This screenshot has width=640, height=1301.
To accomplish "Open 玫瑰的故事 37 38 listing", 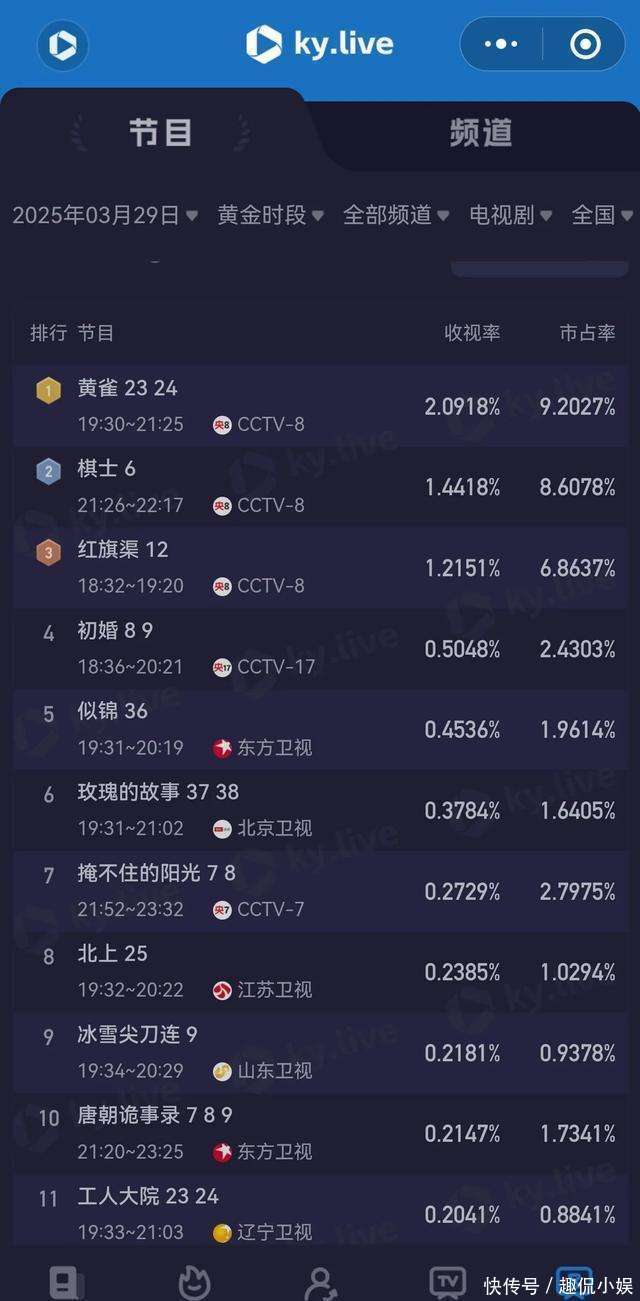I will 320,810.
